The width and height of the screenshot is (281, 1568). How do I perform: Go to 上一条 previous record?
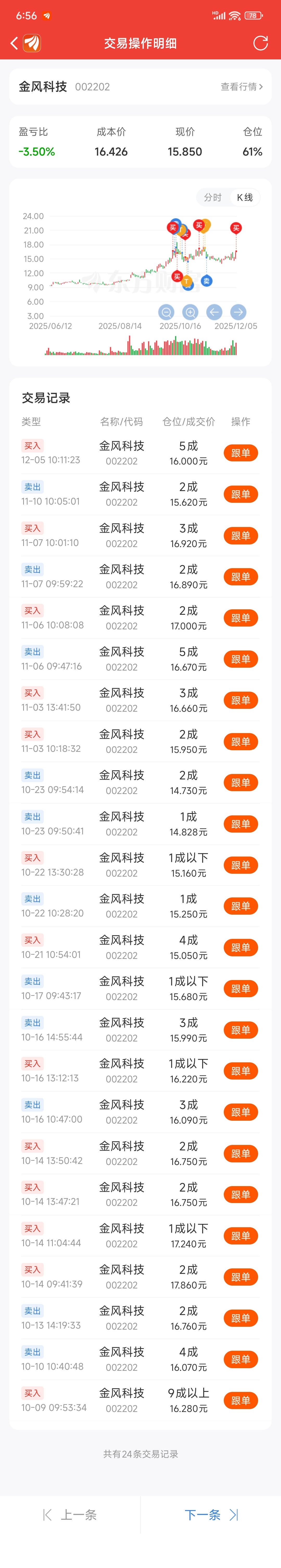click(x=70, y=1515)
